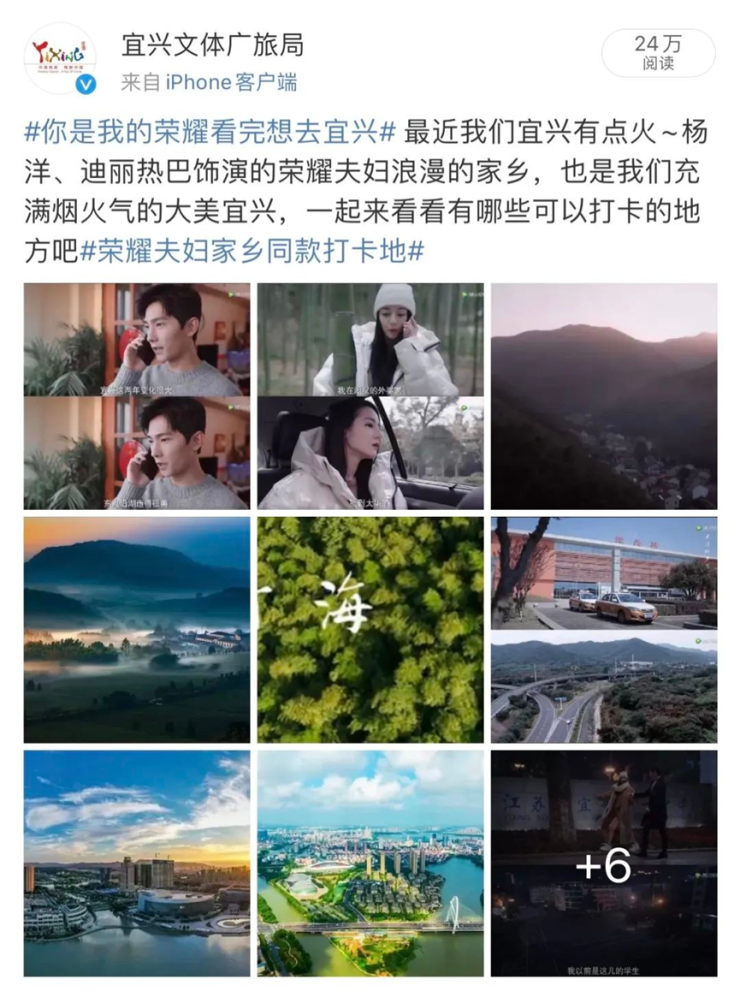Open the 宜兴文体广旅局 account name
The height and width of the screenshot is (997, 740).
[212, 44]
